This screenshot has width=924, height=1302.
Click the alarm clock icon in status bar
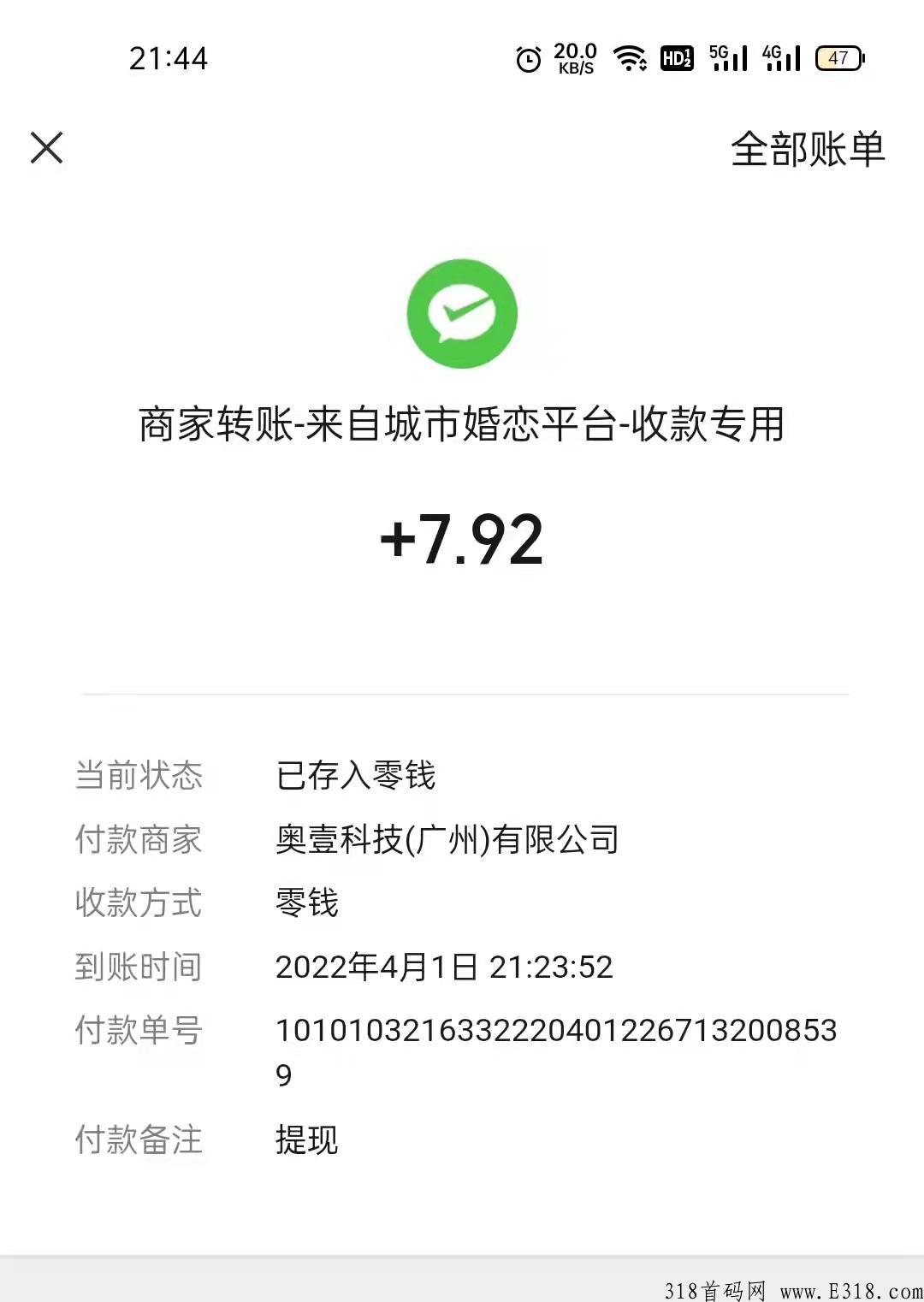tap(528, 58)
